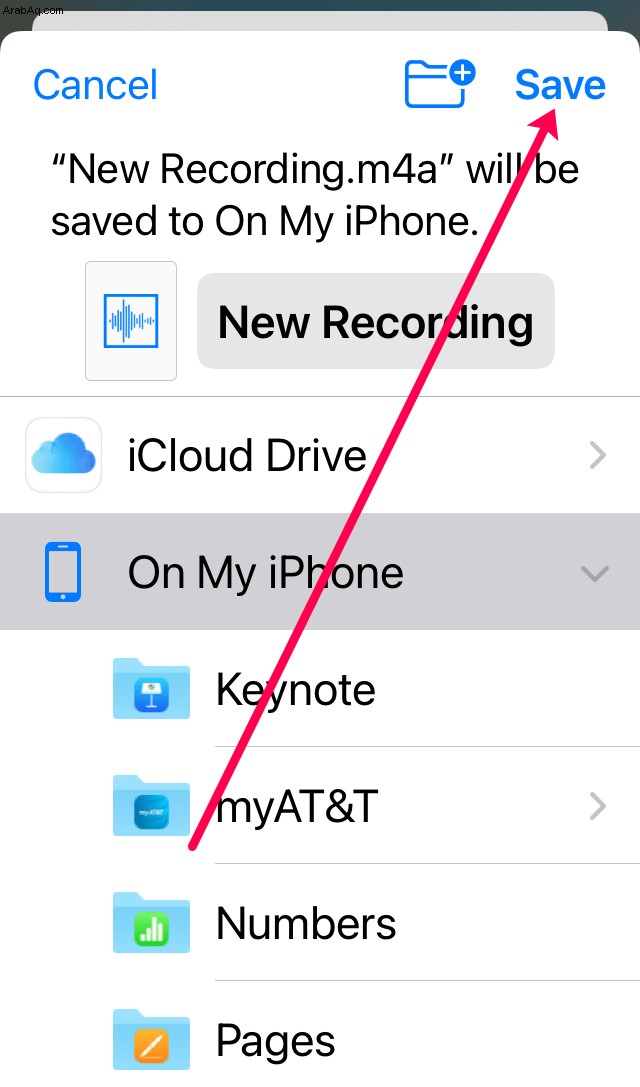
Task: Create a new folder
Action: click(x=440, y=84)
